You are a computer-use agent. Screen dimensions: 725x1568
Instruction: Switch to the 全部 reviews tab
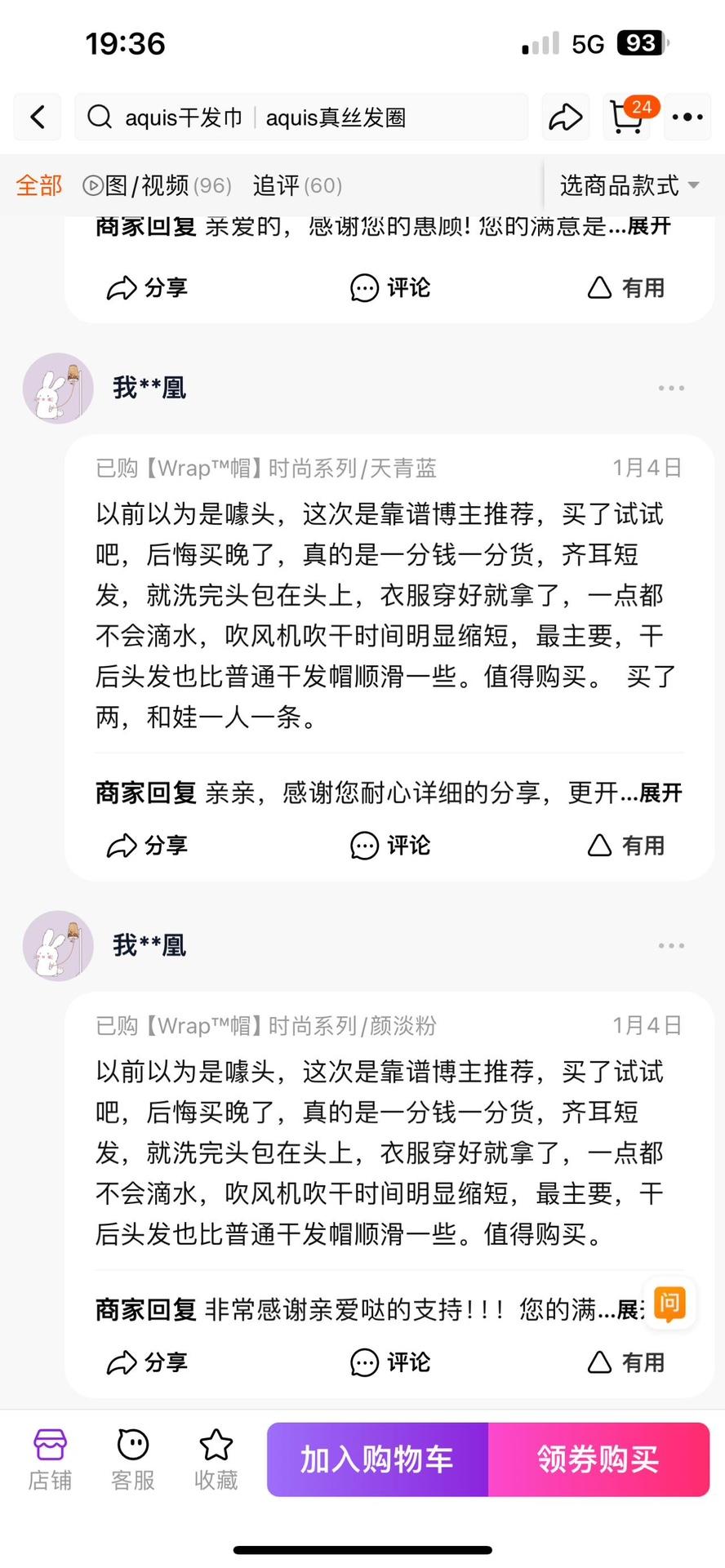[38, 186]
